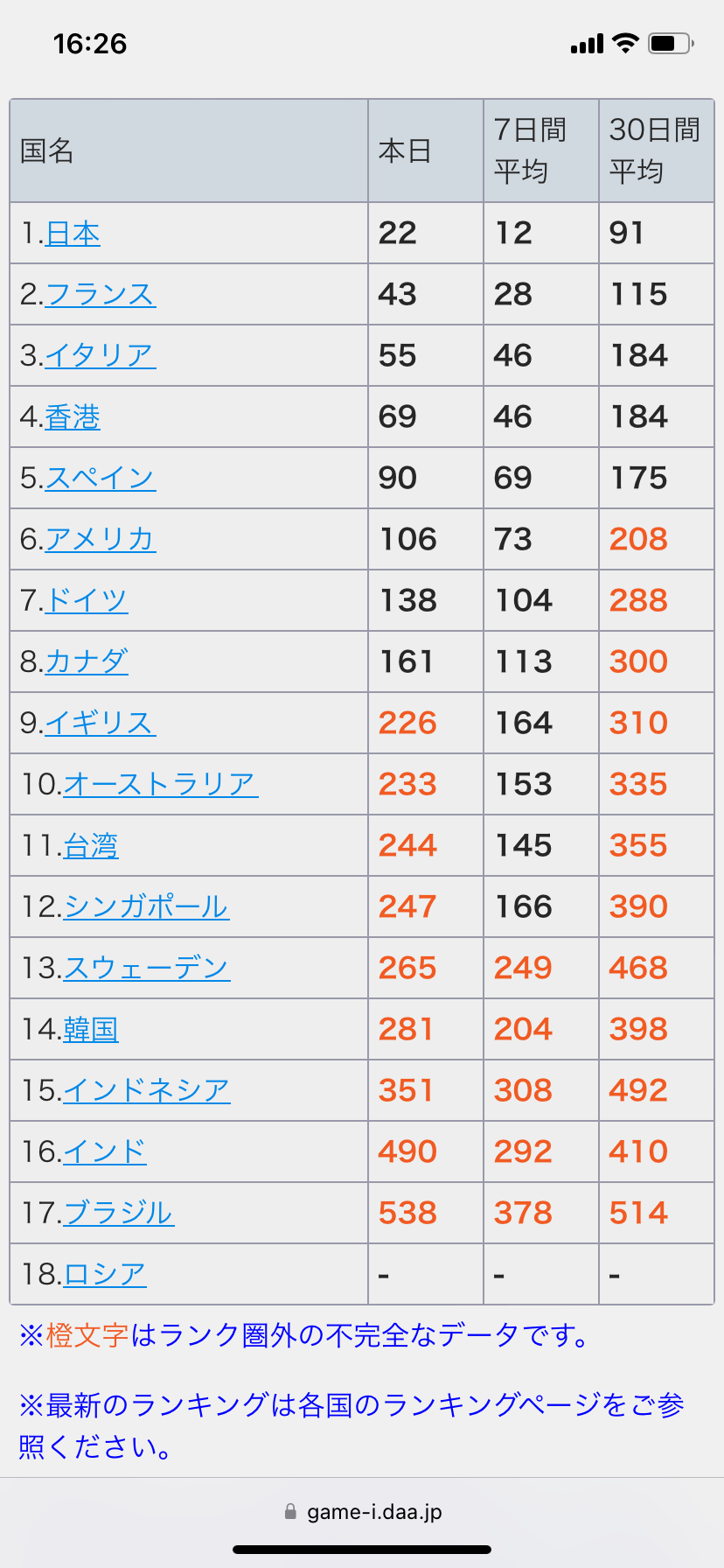Open the インドネシア link

(147, 1091)
